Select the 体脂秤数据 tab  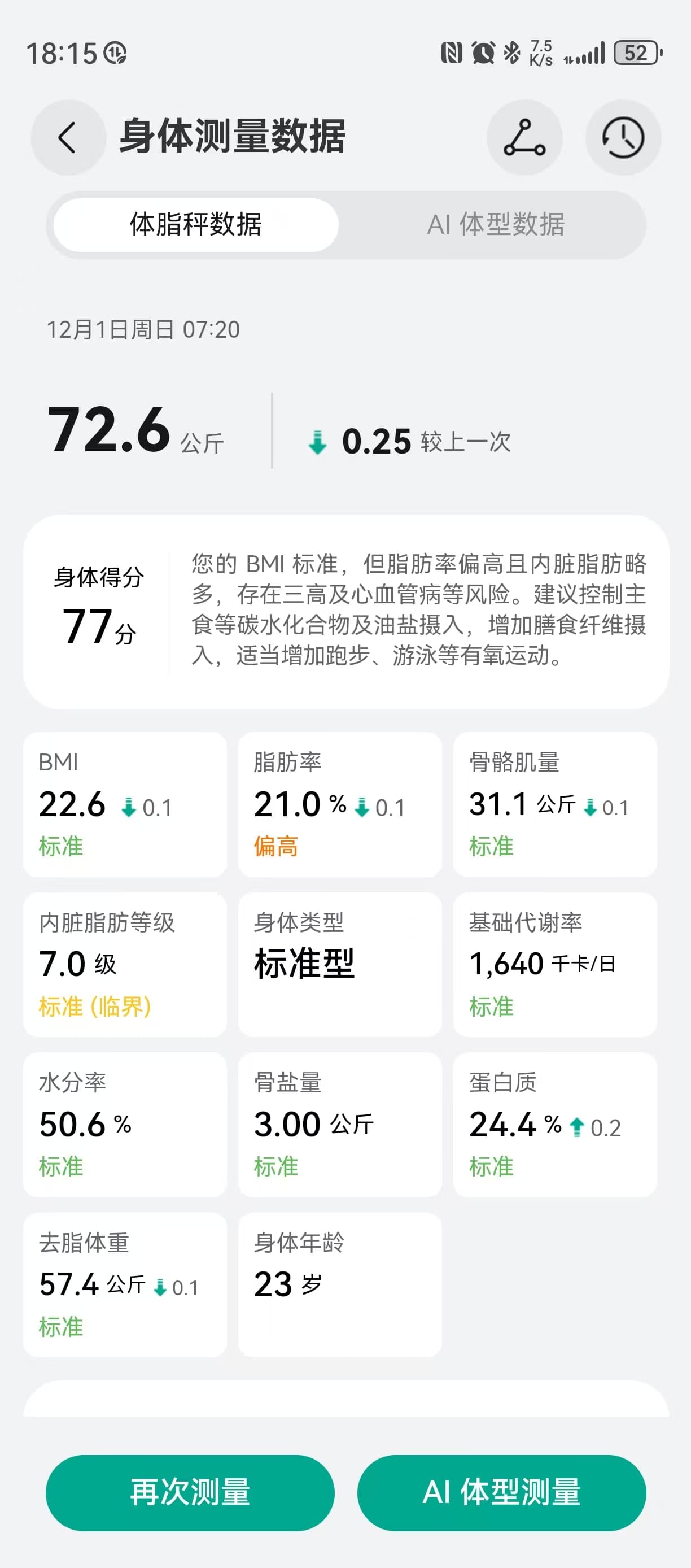(x=196, y=225)
